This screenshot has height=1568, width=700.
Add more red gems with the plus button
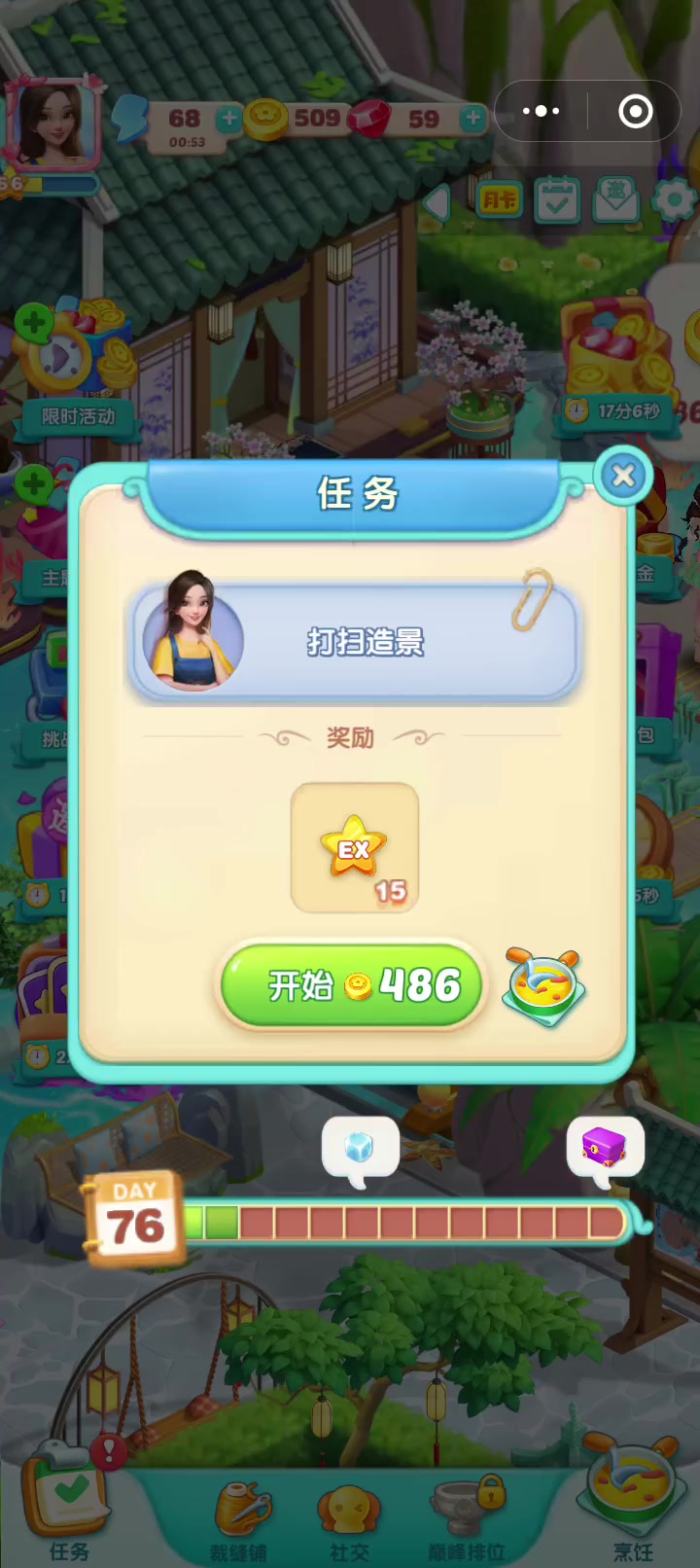click(472, 119)
